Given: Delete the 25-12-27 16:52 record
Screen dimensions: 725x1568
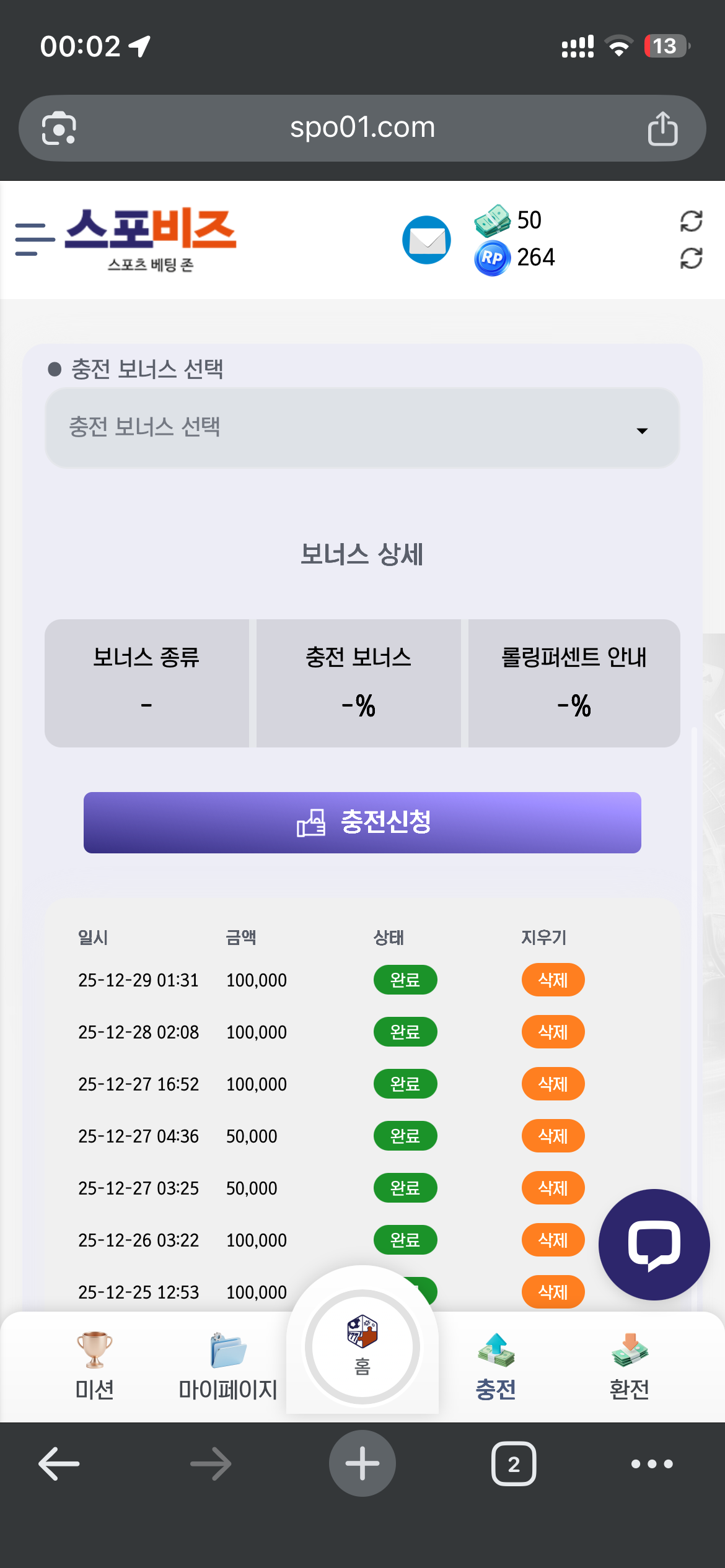Looking at the screenshot, I should click(x=552, y=1084).
